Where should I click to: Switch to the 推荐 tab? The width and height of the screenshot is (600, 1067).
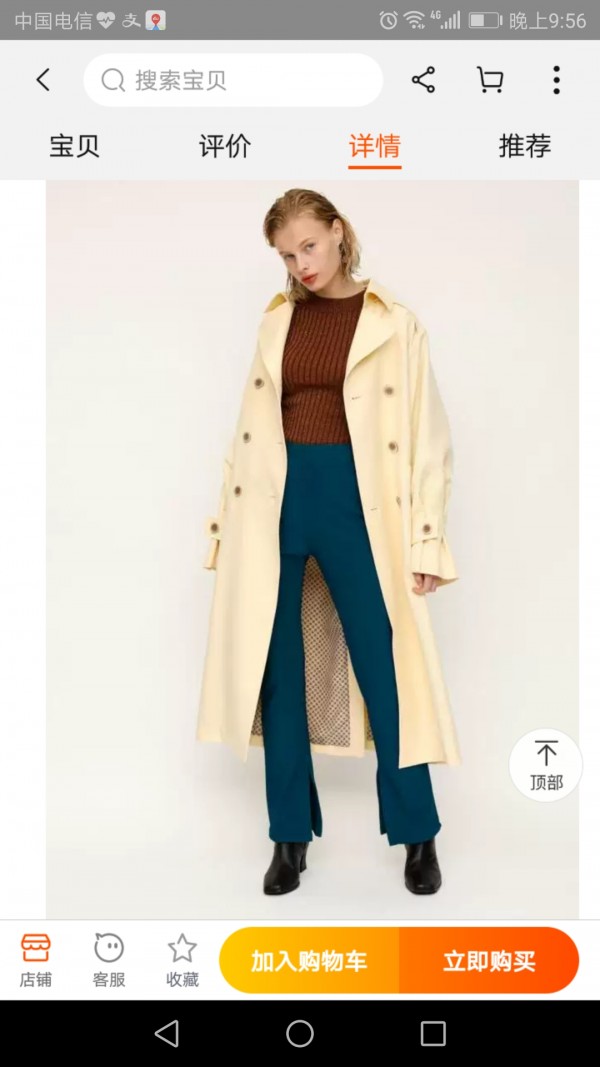click(524, 146)
